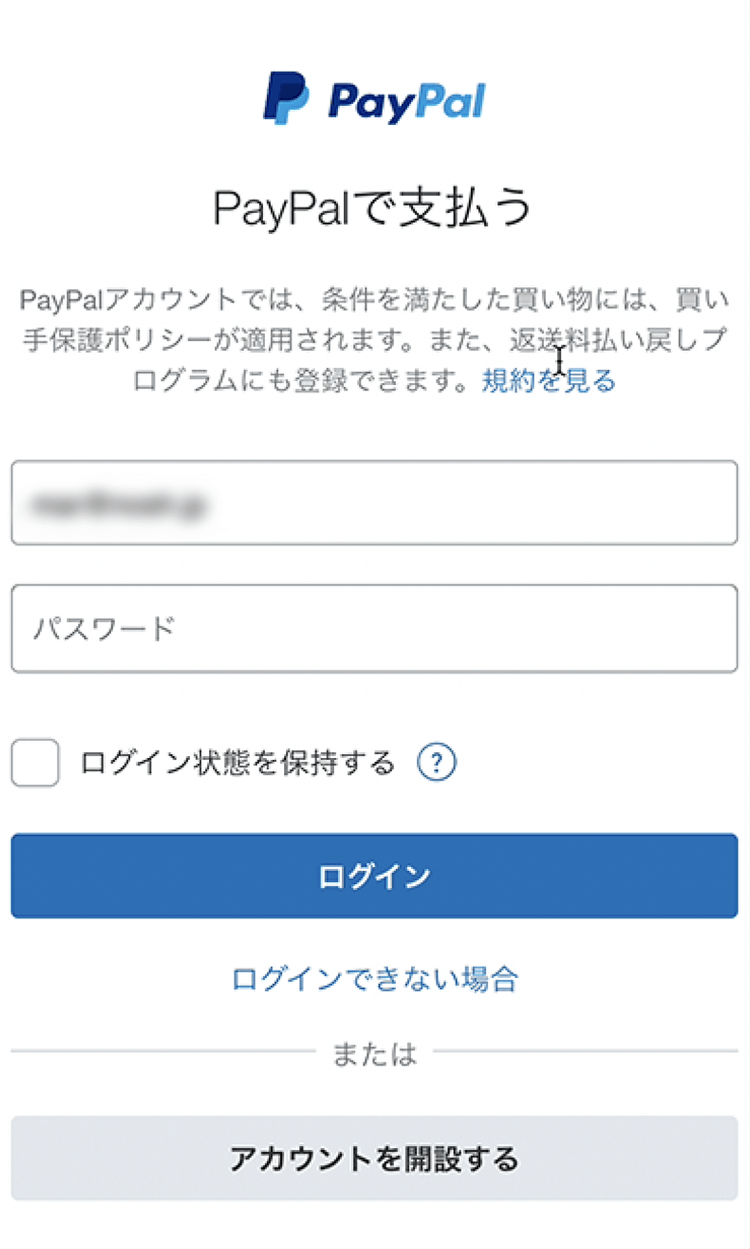Image resolution: width=750 pixels, height=1249 pixels.
Task: Open the question mark help icon
Action: [x=436, y=763]
